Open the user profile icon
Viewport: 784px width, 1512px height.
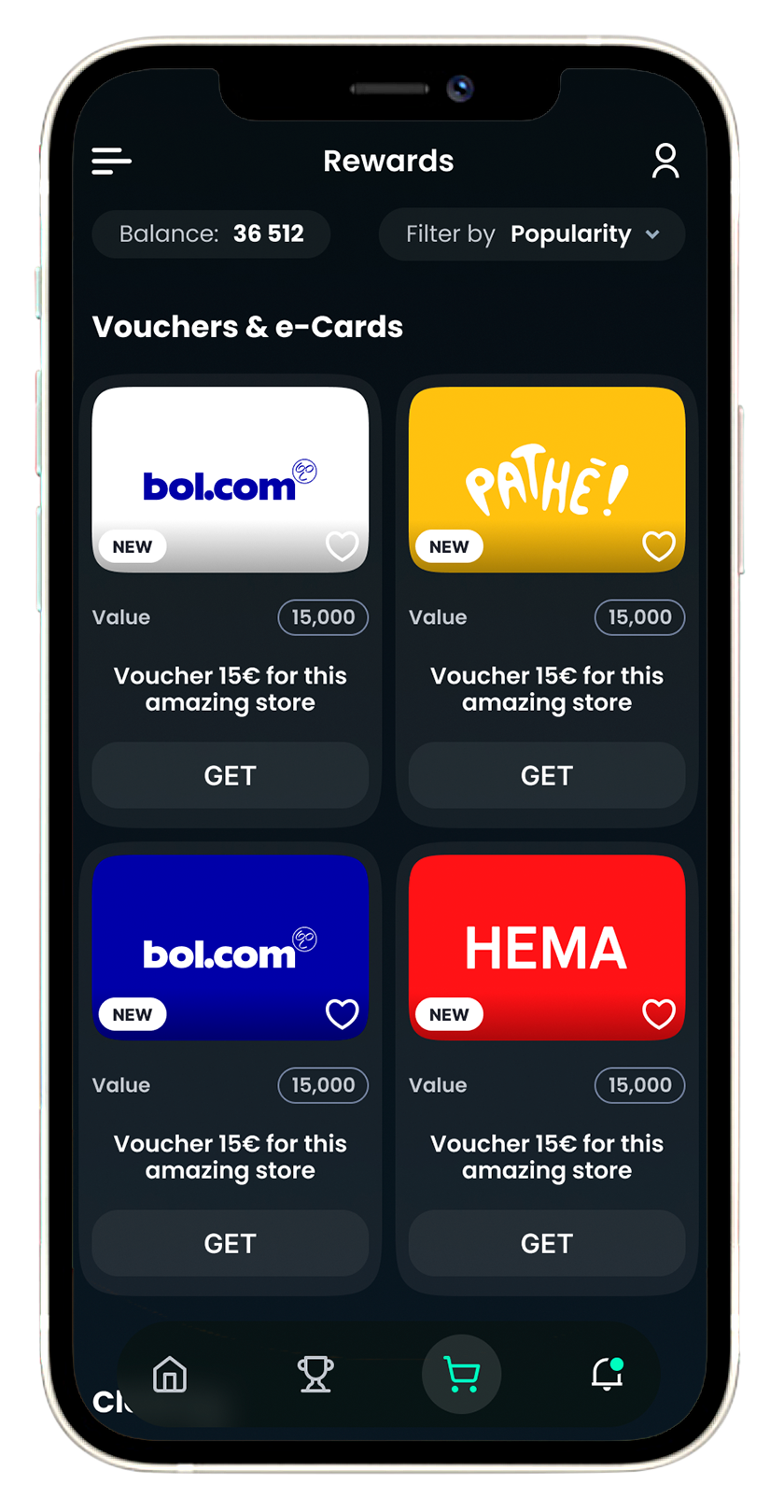coord(665,161)
